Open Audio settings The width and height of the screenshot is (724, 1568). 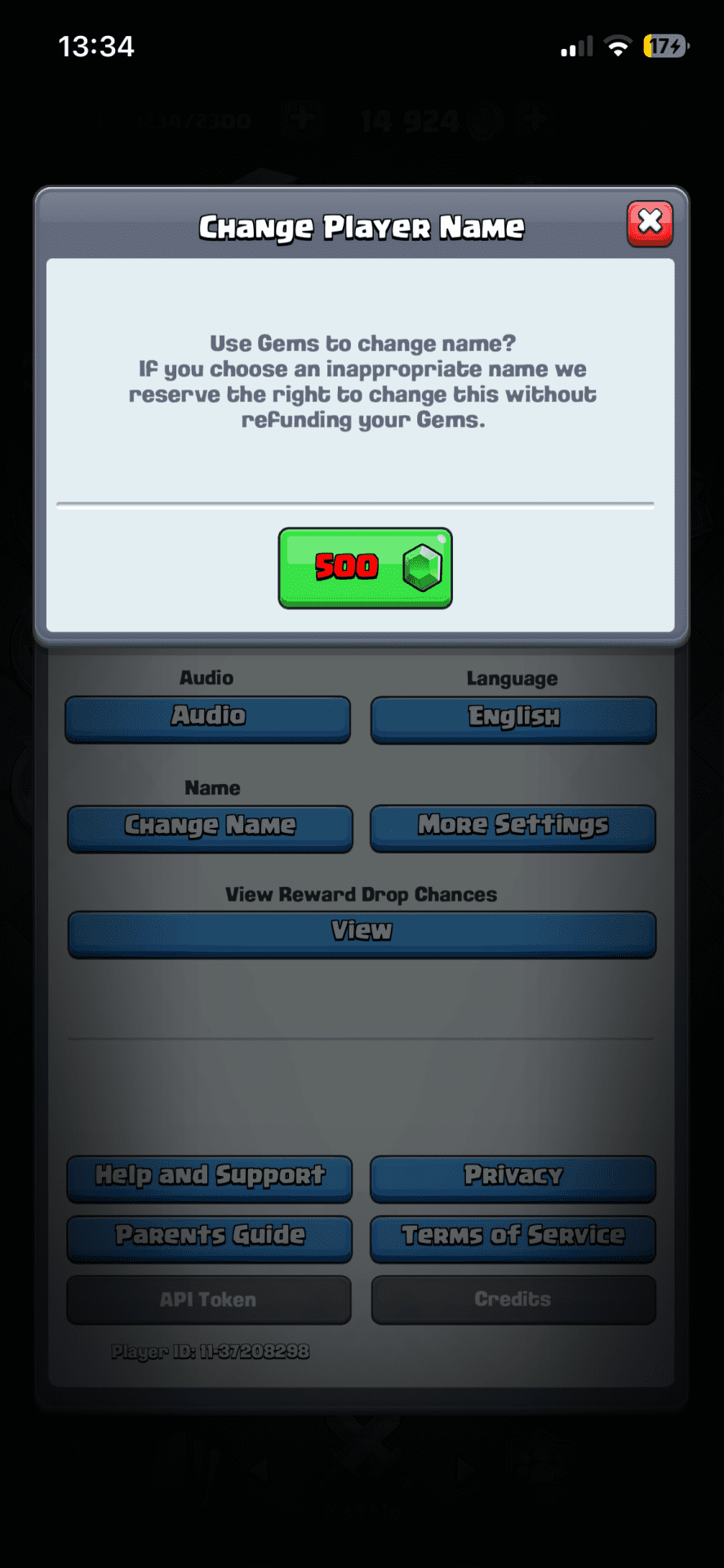208,718
